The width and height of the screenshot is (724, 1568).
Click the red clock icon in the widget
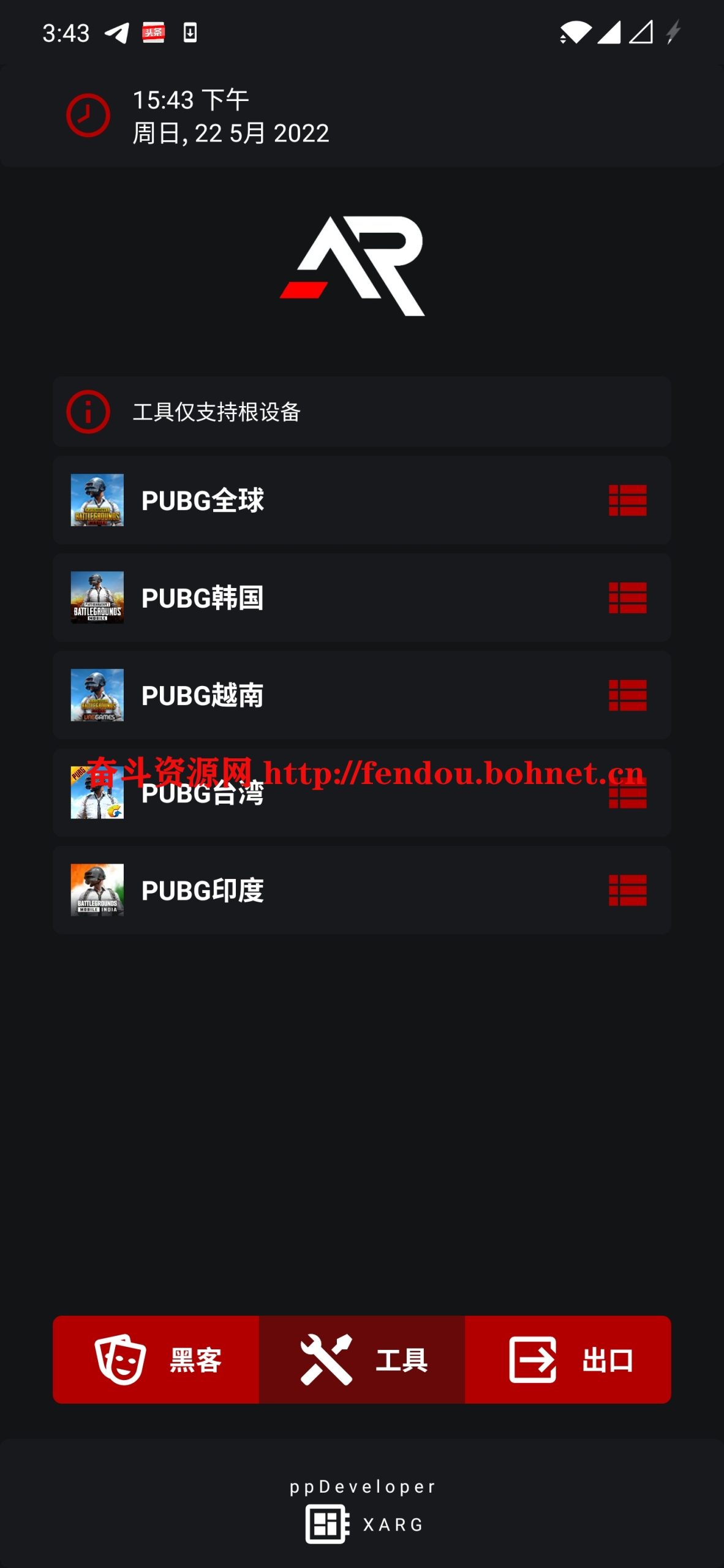tap(88, 115)
